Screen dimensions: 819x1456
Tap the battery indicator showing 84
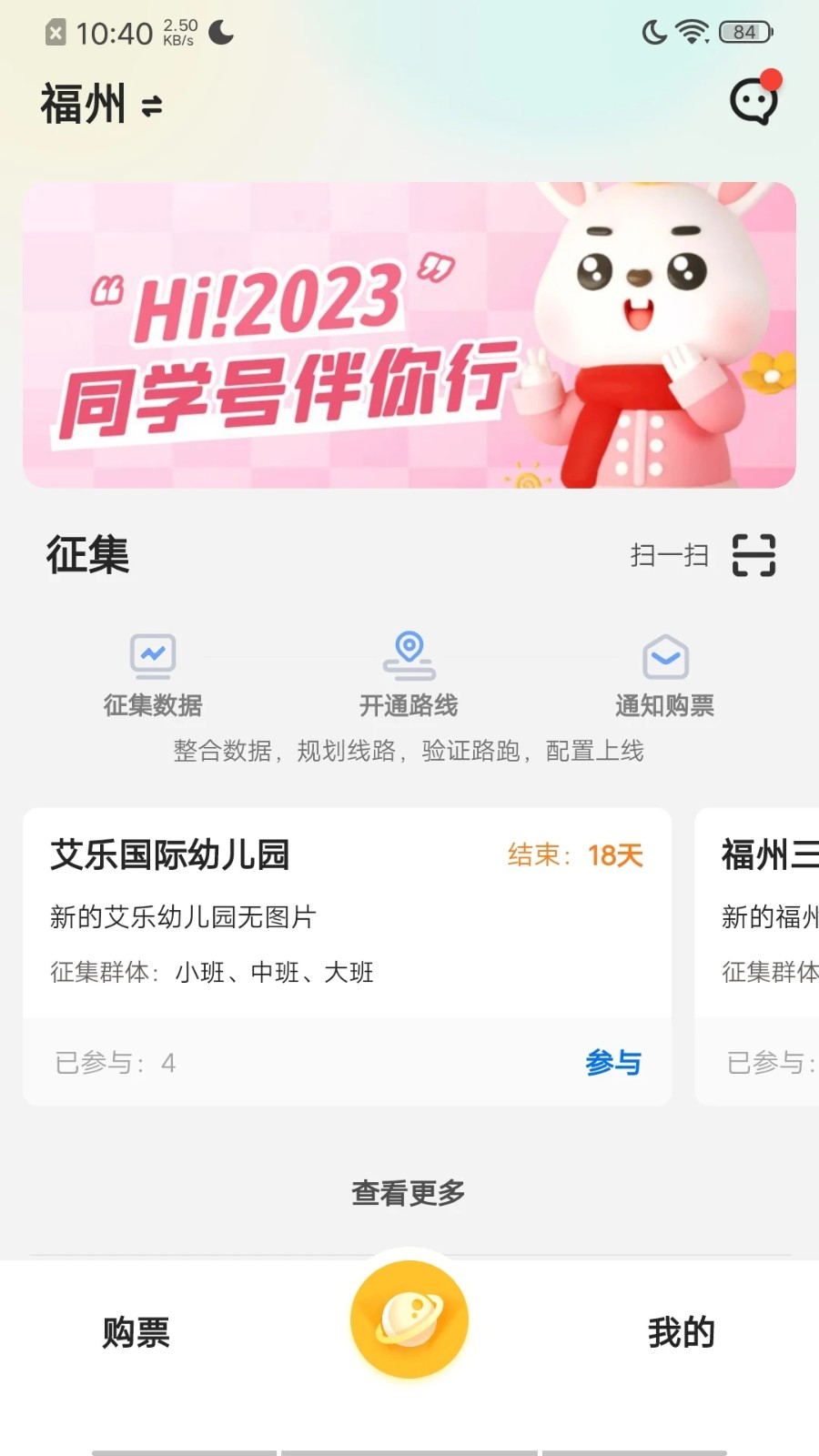(743, 31)
